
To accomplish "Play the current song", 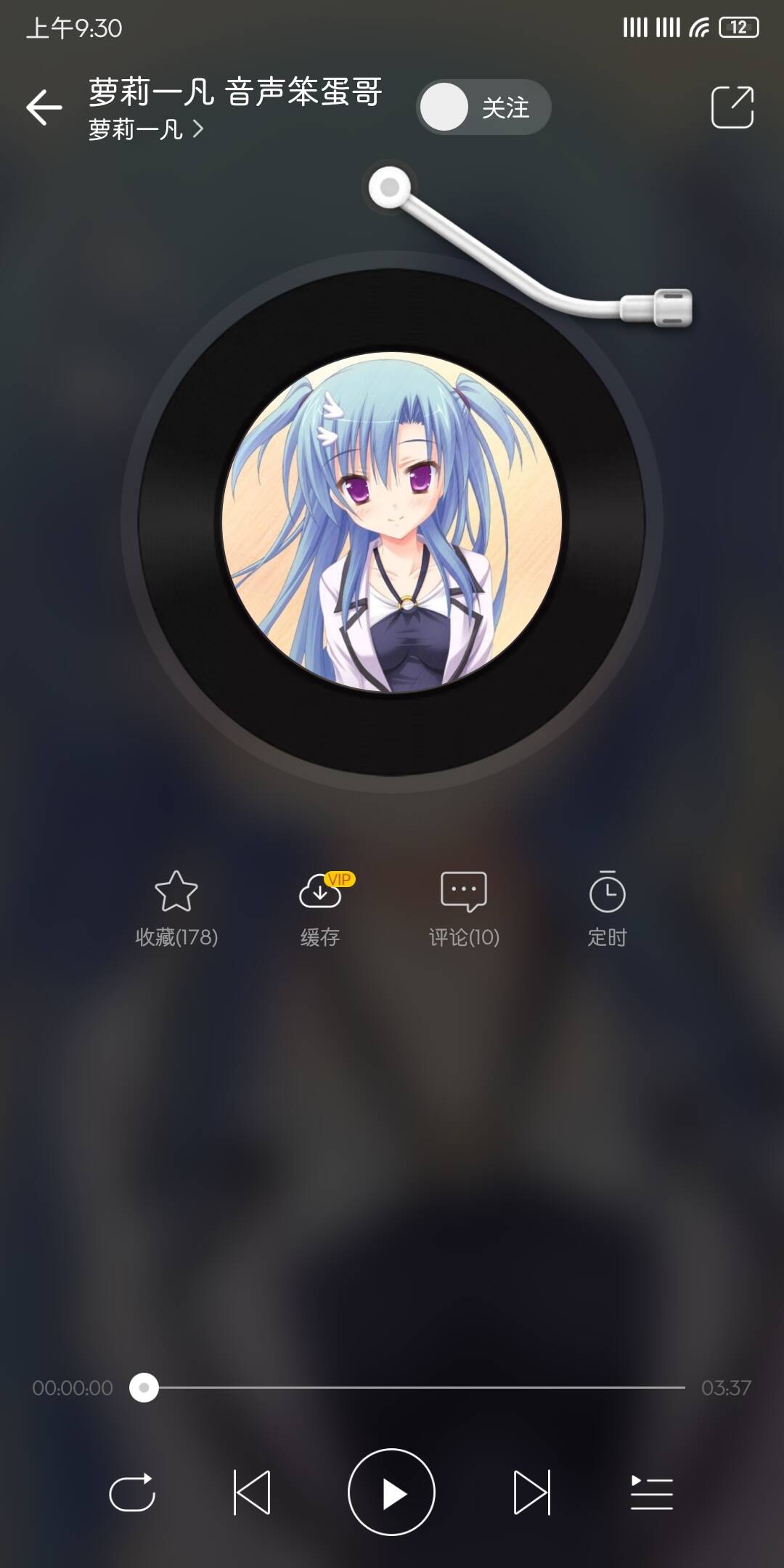I will pyautogui.click(x=391, y=1493).
